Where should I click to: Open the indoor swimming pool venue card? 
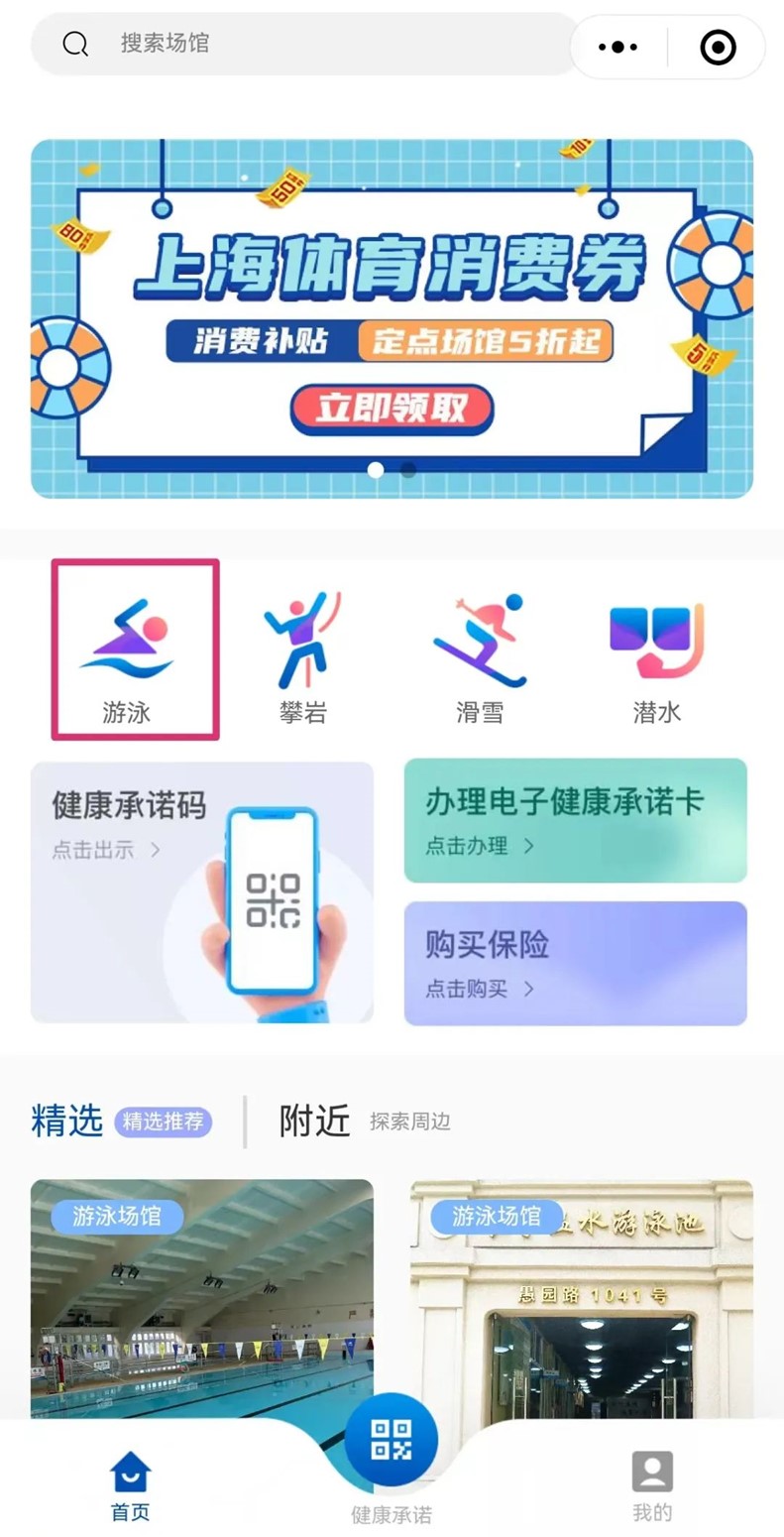click(202, 1299)
